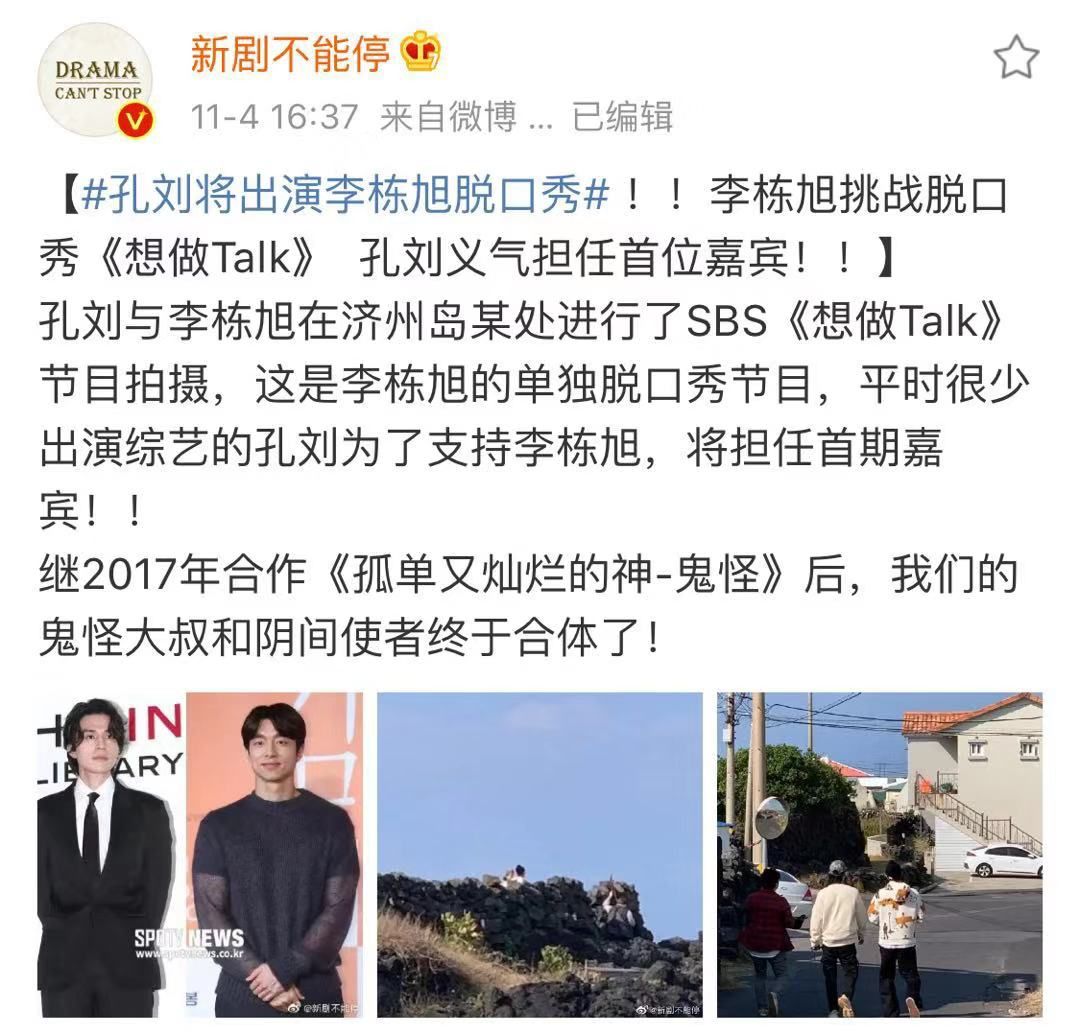
Task: Open the DRAMA CAN'T STOP profile avatar
Action: pos(95,80)
